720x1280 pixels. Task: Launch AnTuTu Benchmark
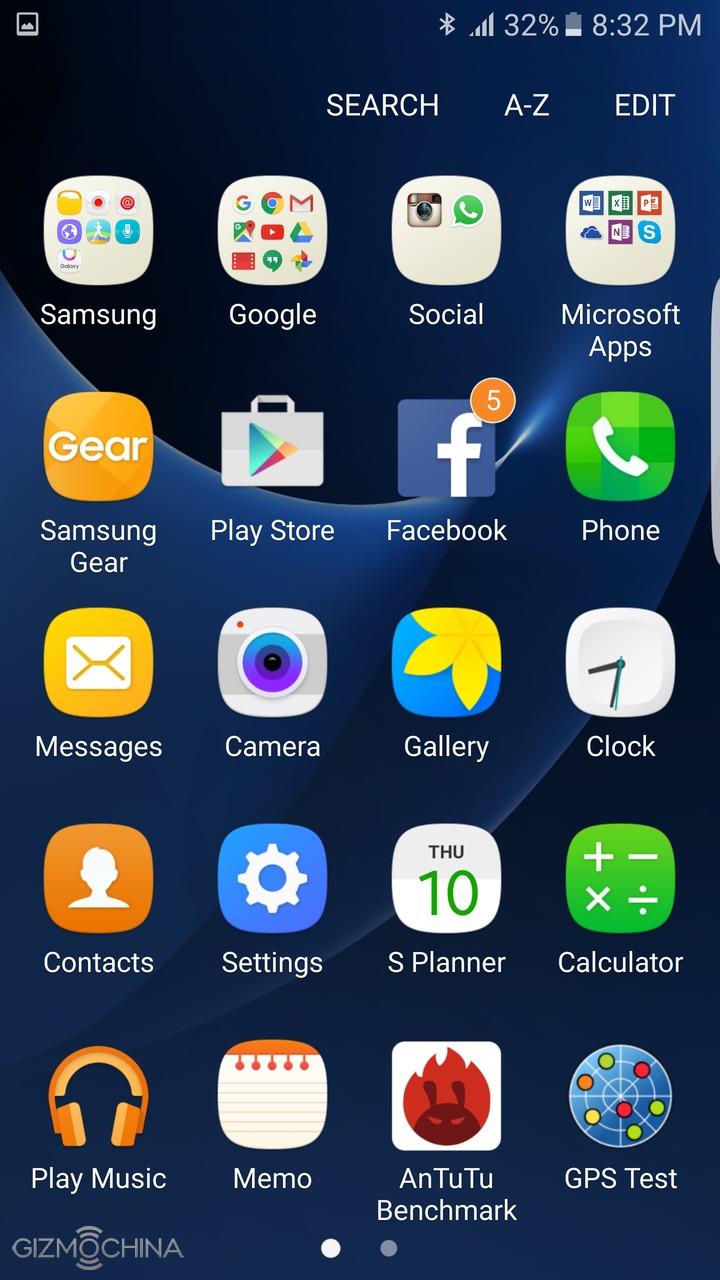click(446, 1096)
